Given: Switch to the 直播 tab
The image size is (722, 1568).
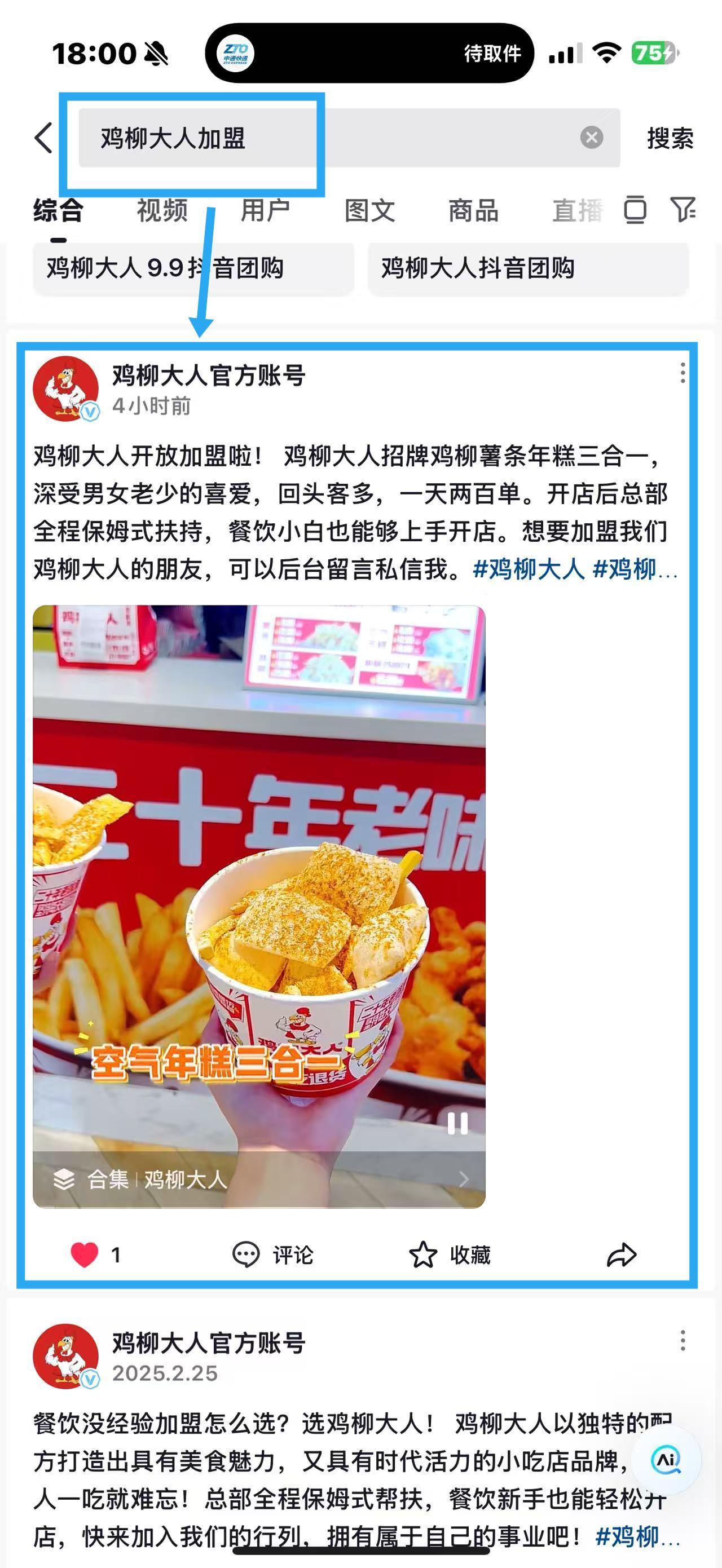Looking at the screenshot, I should coord(576,211).
